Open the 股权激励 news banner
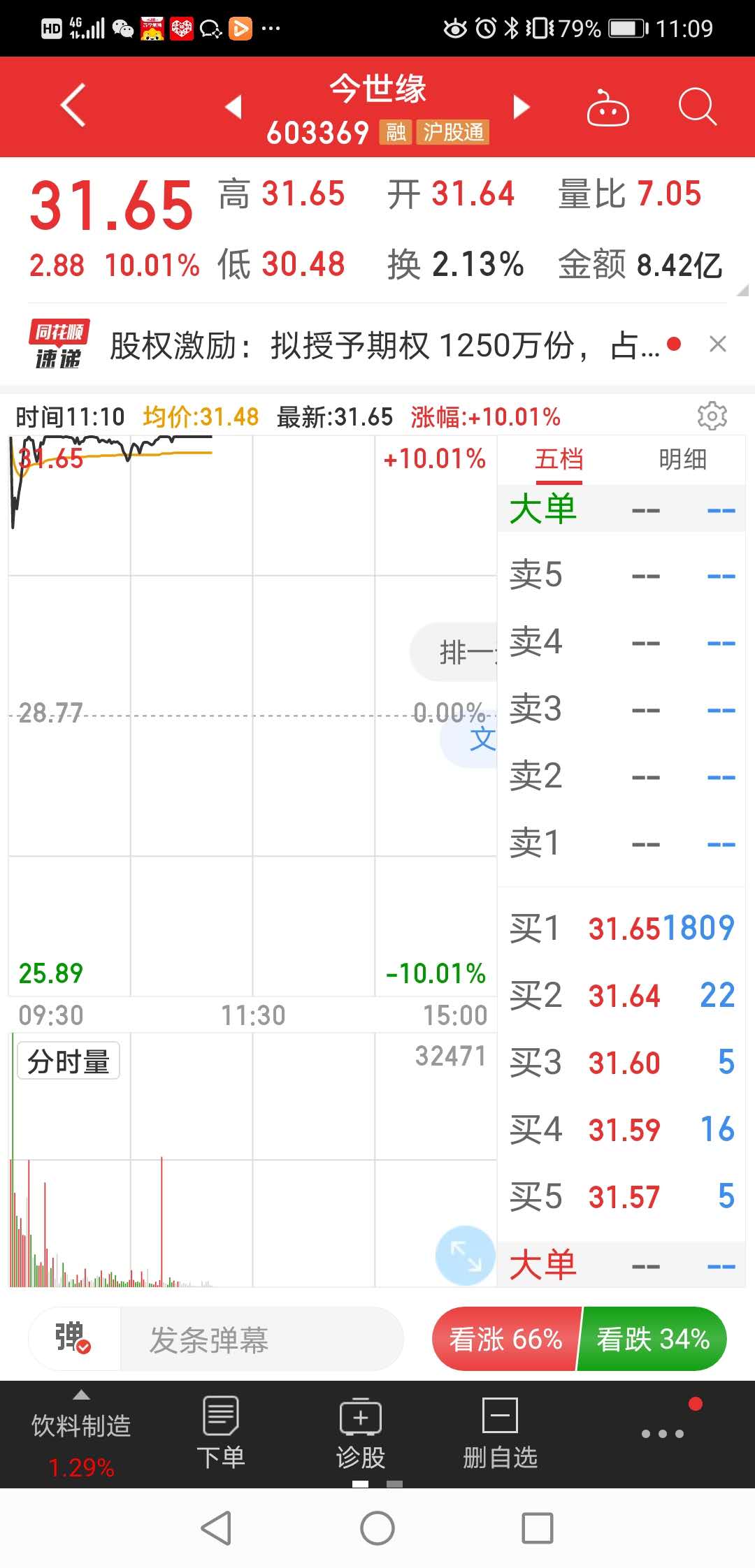The height and width of the screenshot is (1568, 755). click(x=384, y=345)
